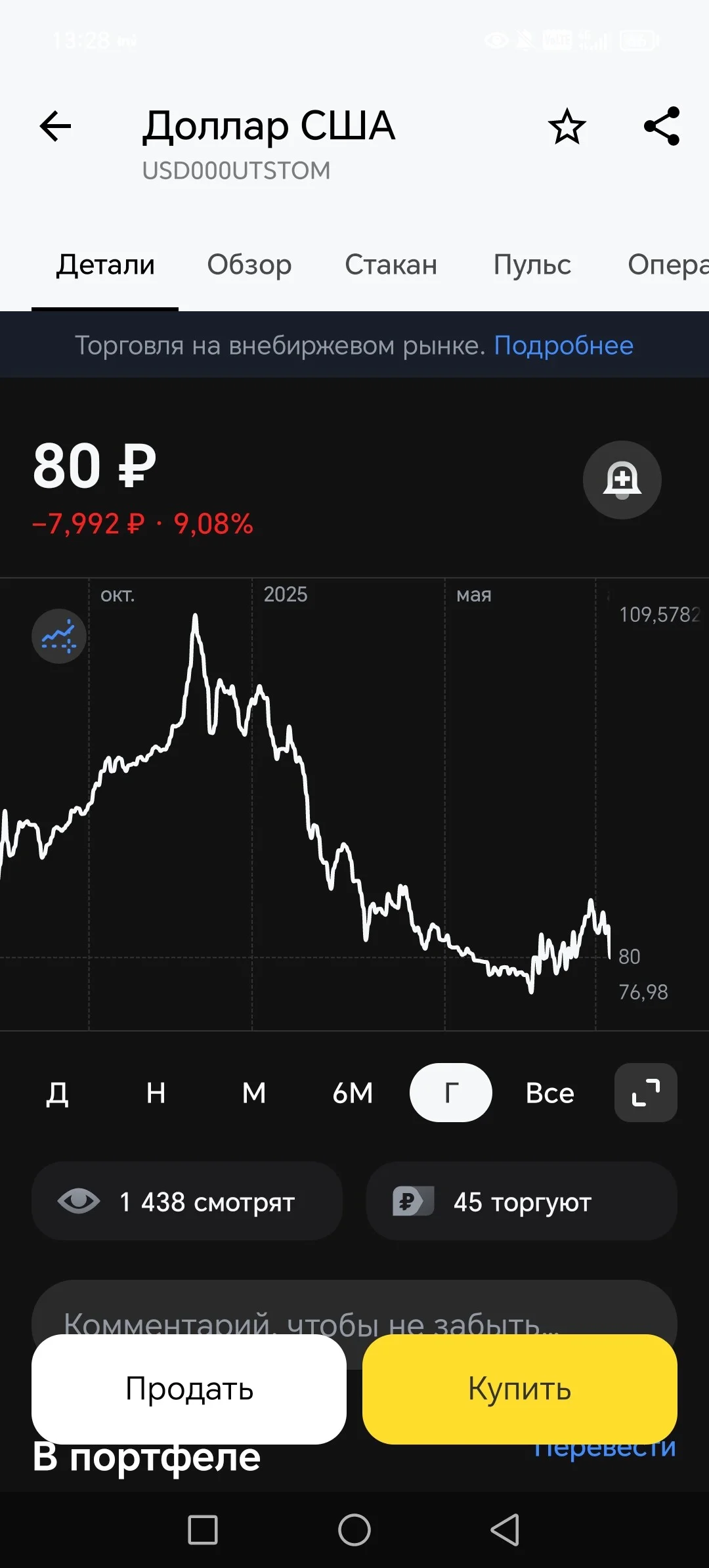The image size is (709, 1568).
Task: Switch to the Обзор tab
Action: coord(249,265)
